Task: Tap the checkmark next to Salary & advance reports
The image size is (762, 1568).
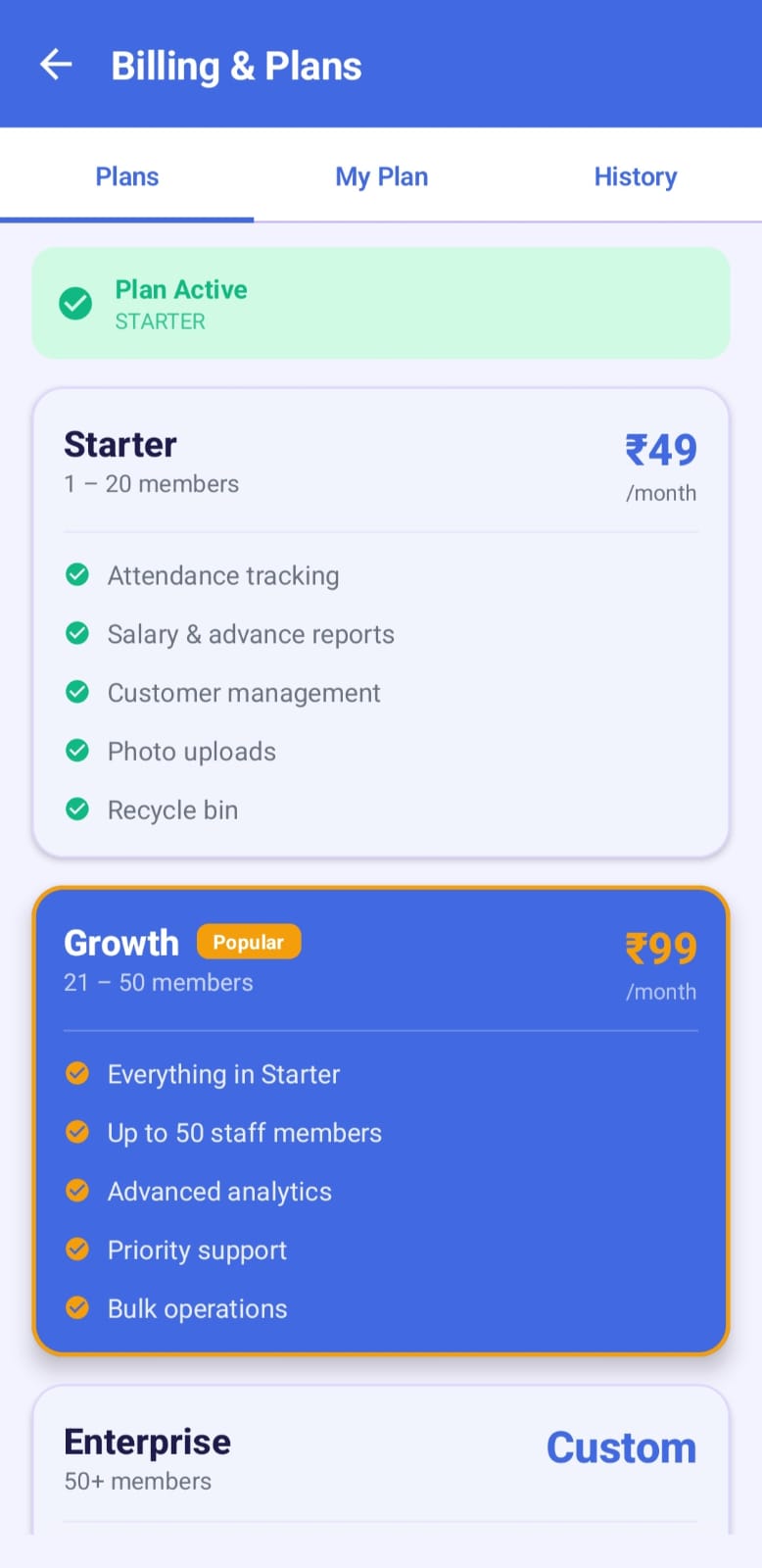Action: (x=77, y=633)
